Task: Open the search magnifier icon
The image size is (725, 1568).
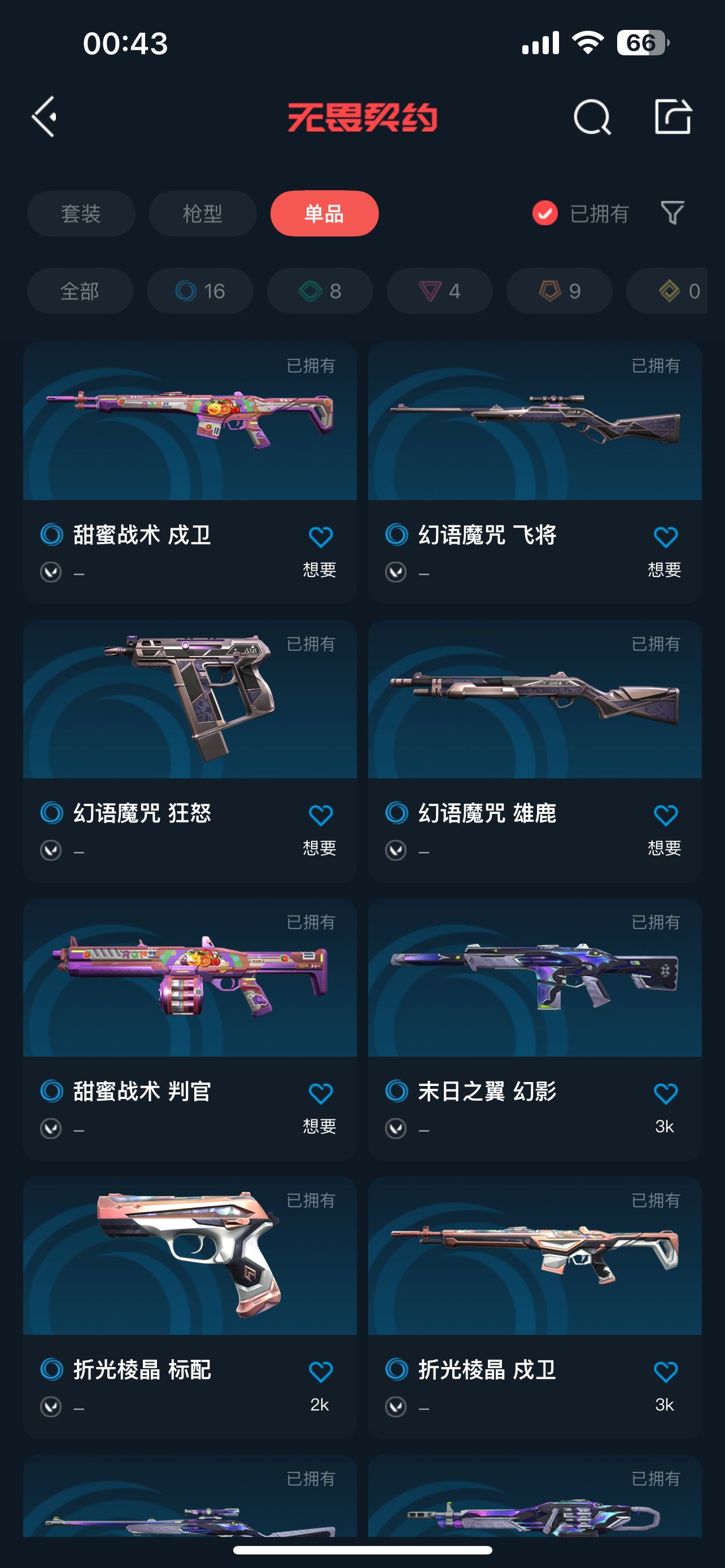Action: pos(592,116)
